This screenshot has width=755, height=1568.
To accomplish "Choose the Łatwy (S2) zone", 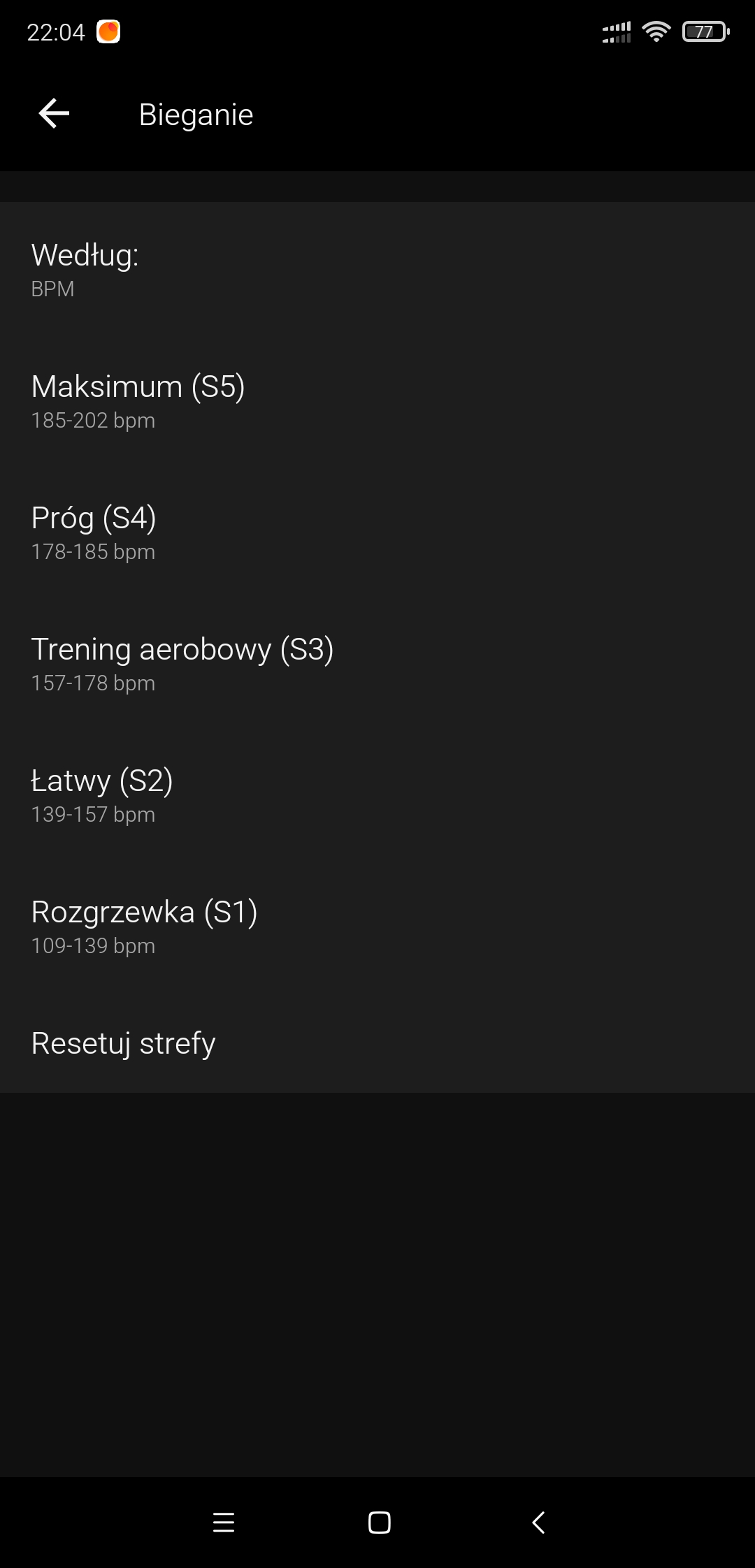I will 377,795.
